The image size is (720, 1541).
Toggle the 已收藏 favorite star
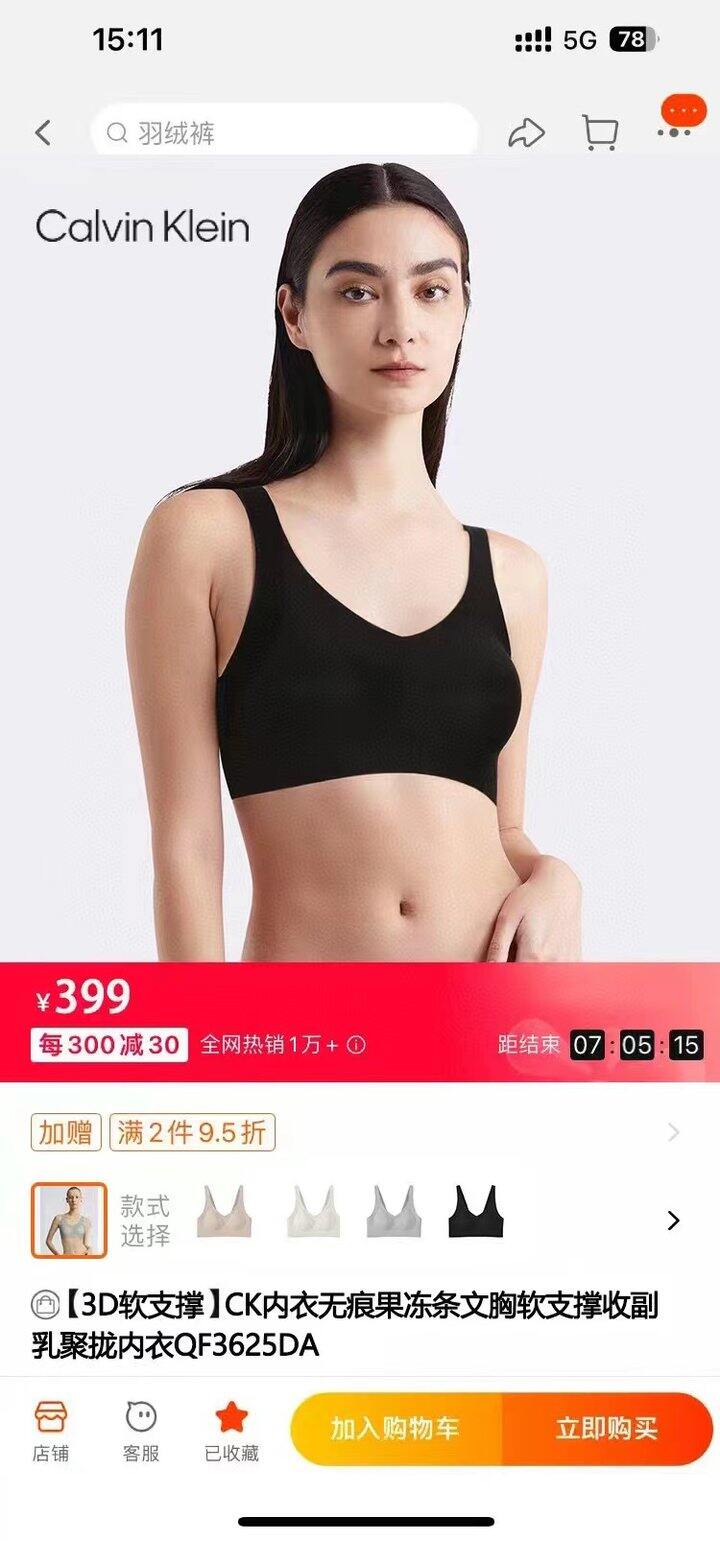pyautogui.click(x=232, y=1432)
